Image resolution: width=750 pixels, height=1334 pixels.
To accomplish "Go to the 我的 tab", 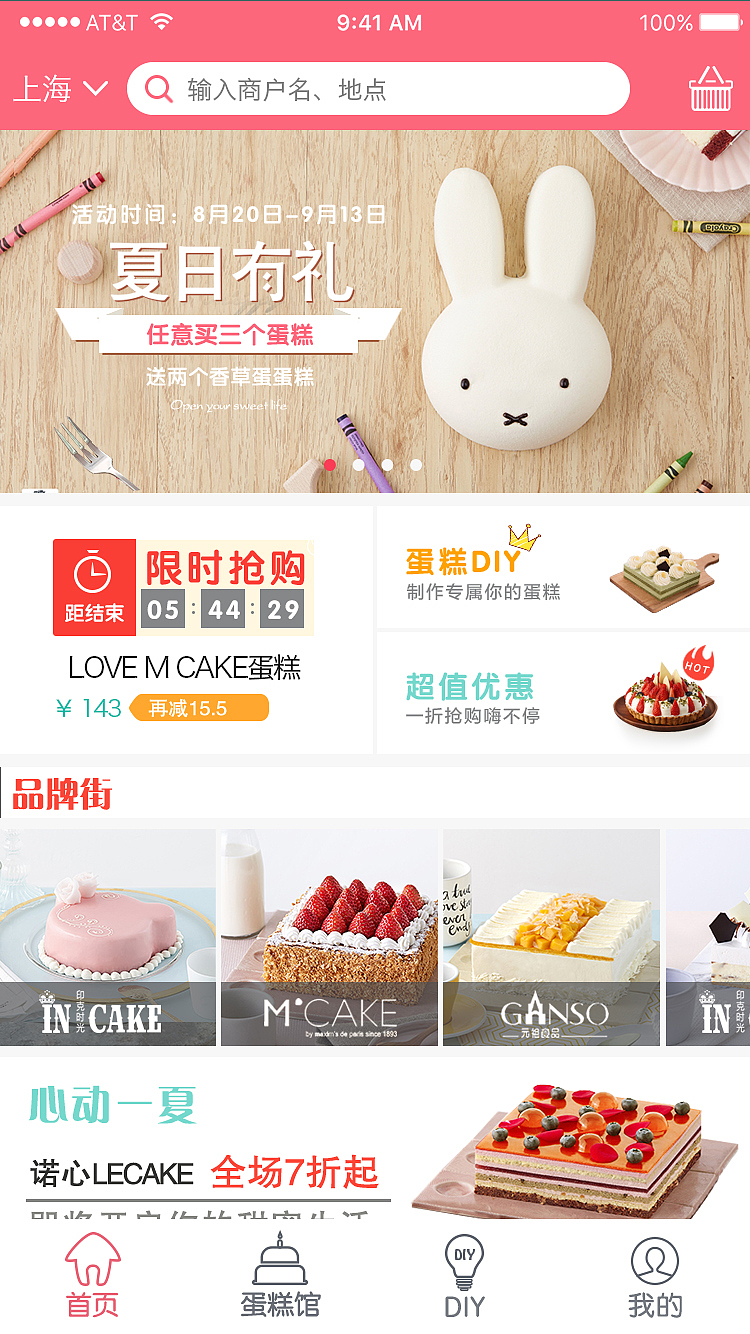I will point(655,1277).
